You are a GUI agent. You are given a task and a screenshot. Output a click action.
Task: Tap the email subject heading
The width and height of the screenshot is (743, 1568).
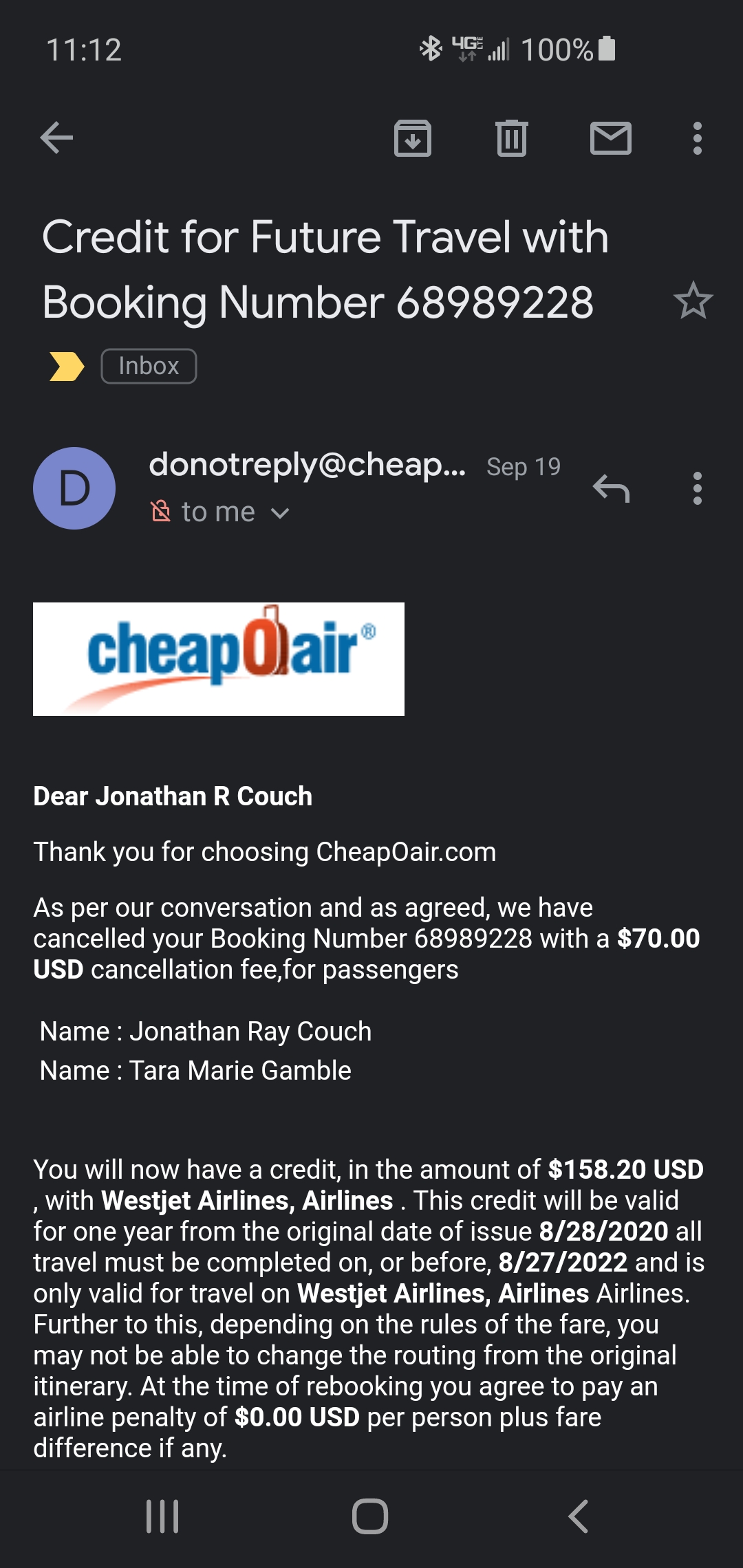click(x=323, y=268)
